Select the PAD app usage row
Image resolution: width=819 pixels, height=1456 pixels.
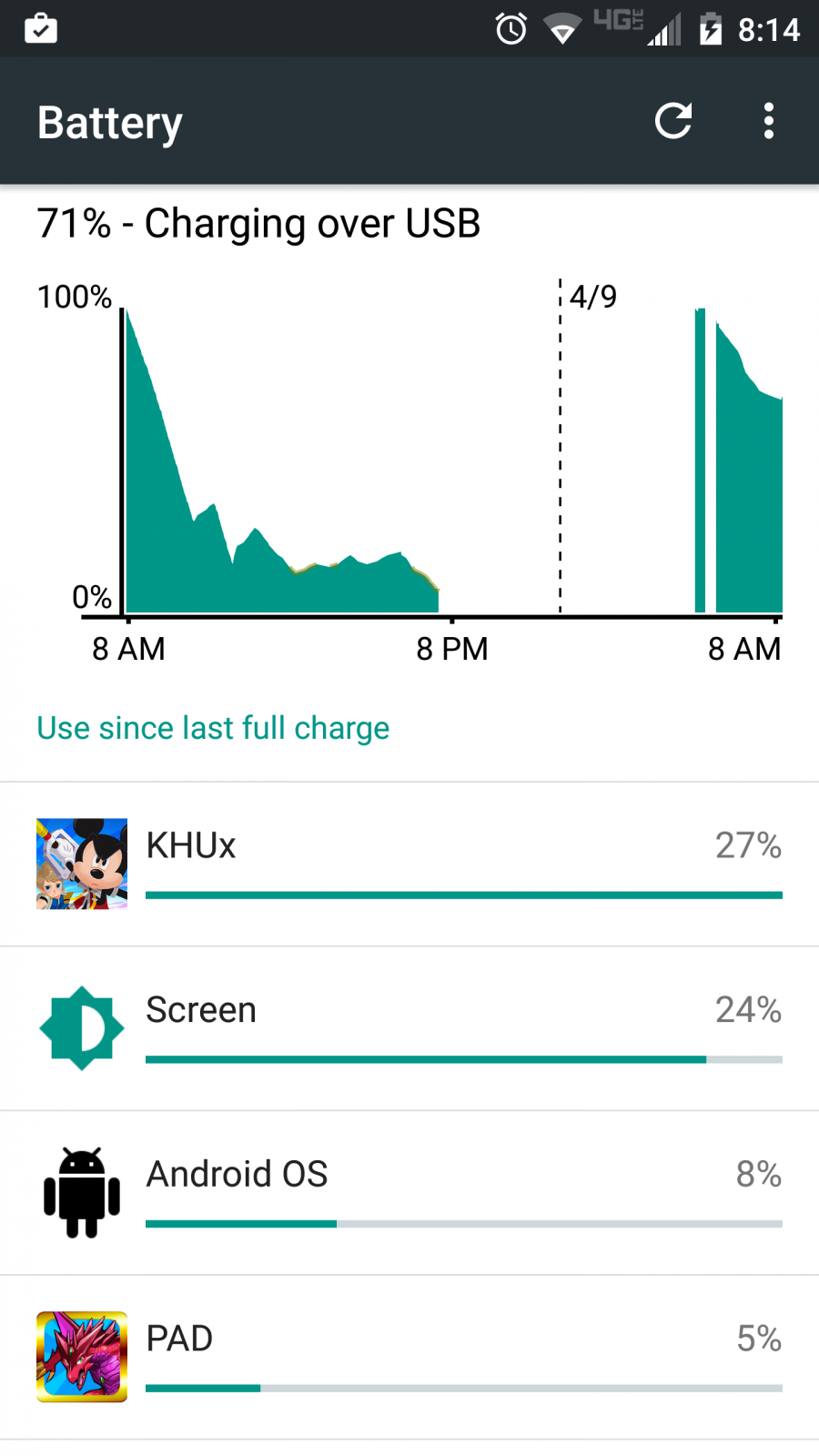[x=409, y=1357]
